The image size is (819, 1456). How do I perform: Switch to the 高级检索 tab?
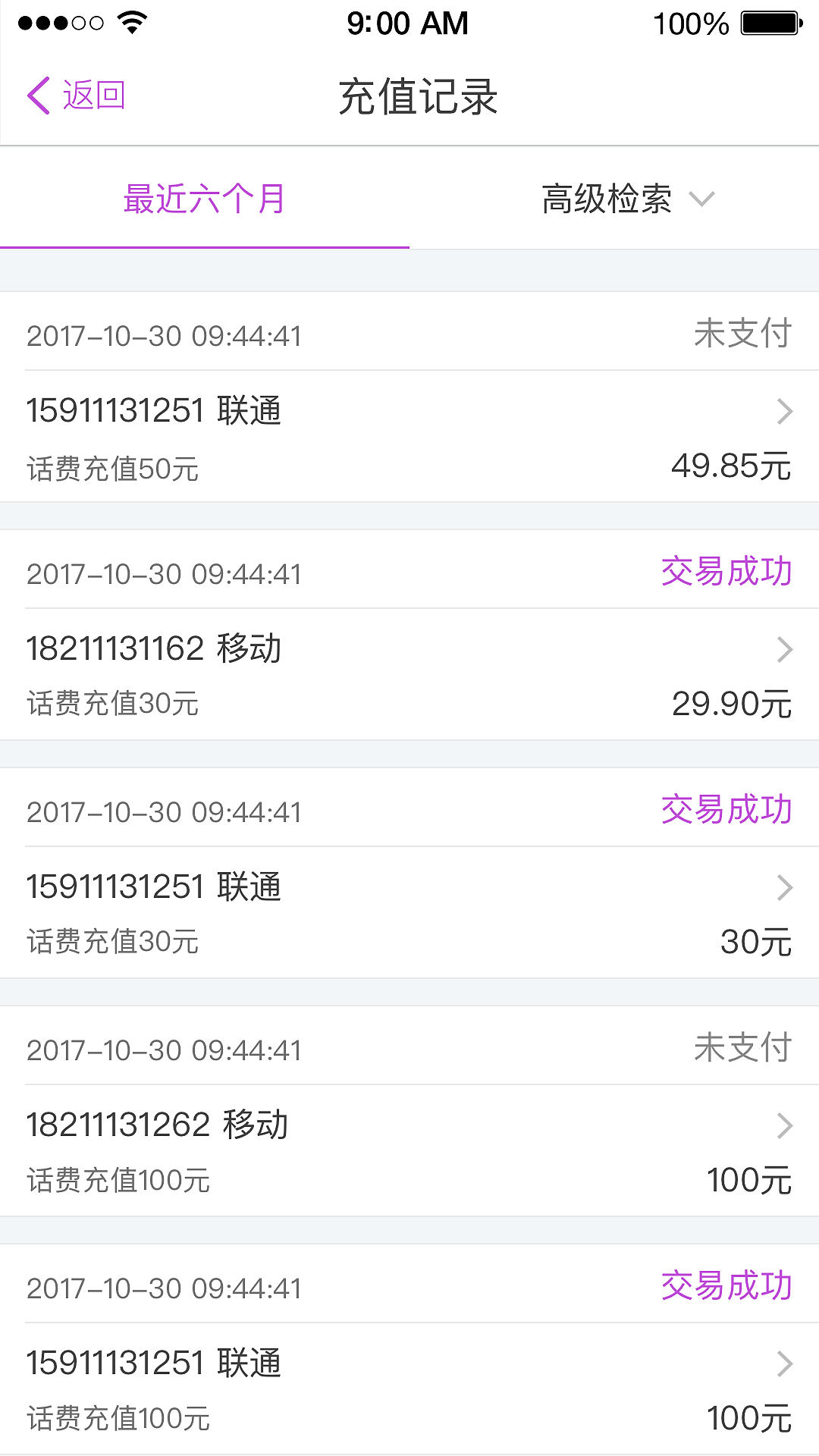coord(607,197)
